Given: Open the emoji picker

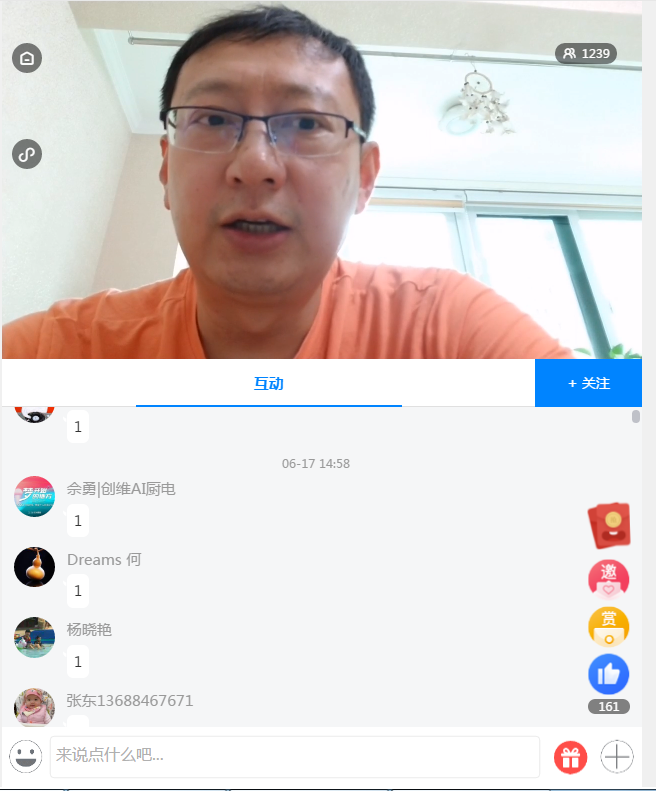Looking at the screenshot, I should click(x=26, y=757).
